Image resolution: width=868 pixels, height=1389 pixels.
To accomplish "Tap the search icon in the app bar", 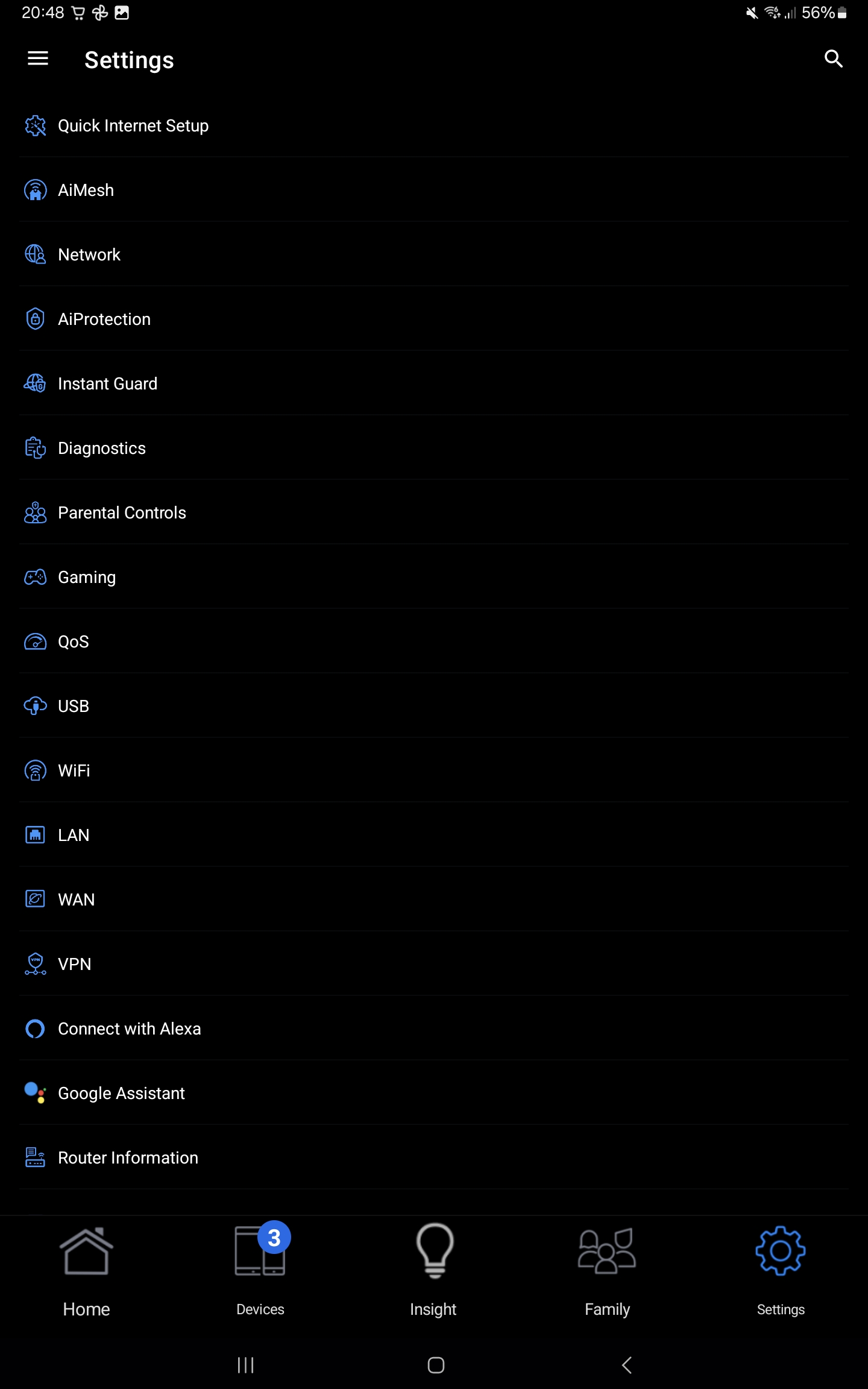I will click(833, 58).
